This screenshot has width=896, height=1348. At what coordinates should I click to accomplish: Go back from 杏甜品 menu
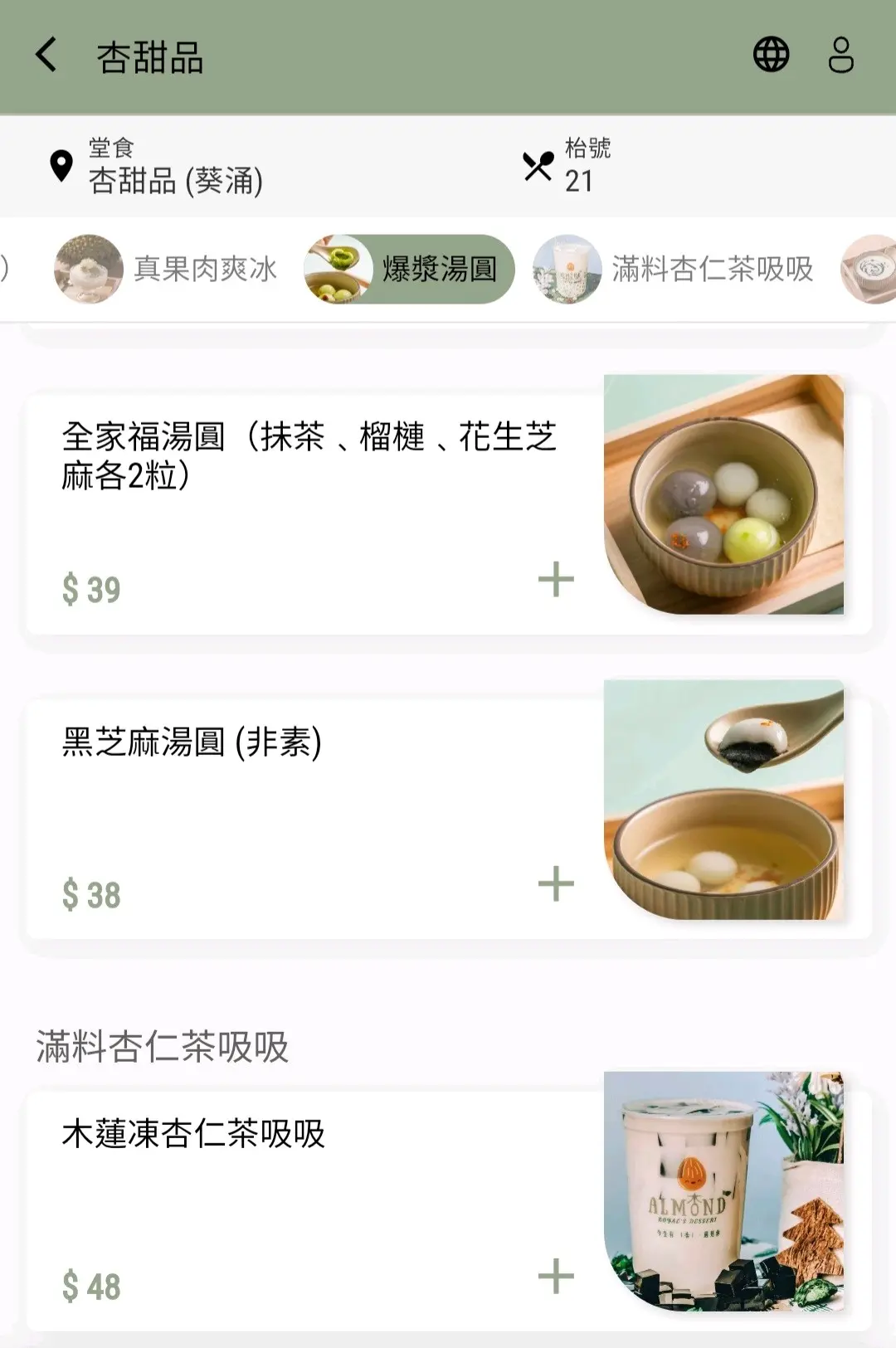[x=46, y=56]
